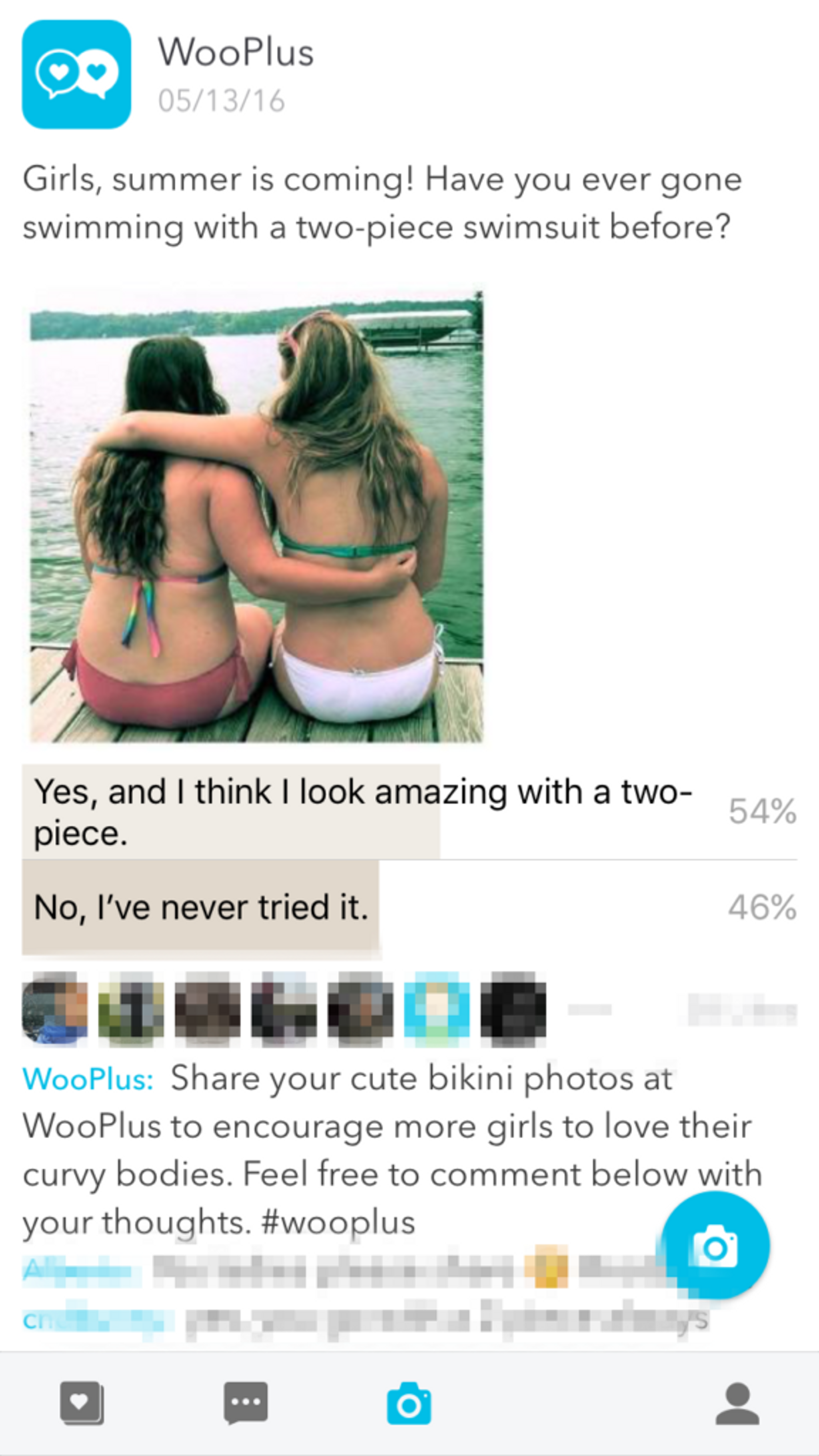Vote 'Yes, and I think I look amazing'

coord(362,811)
